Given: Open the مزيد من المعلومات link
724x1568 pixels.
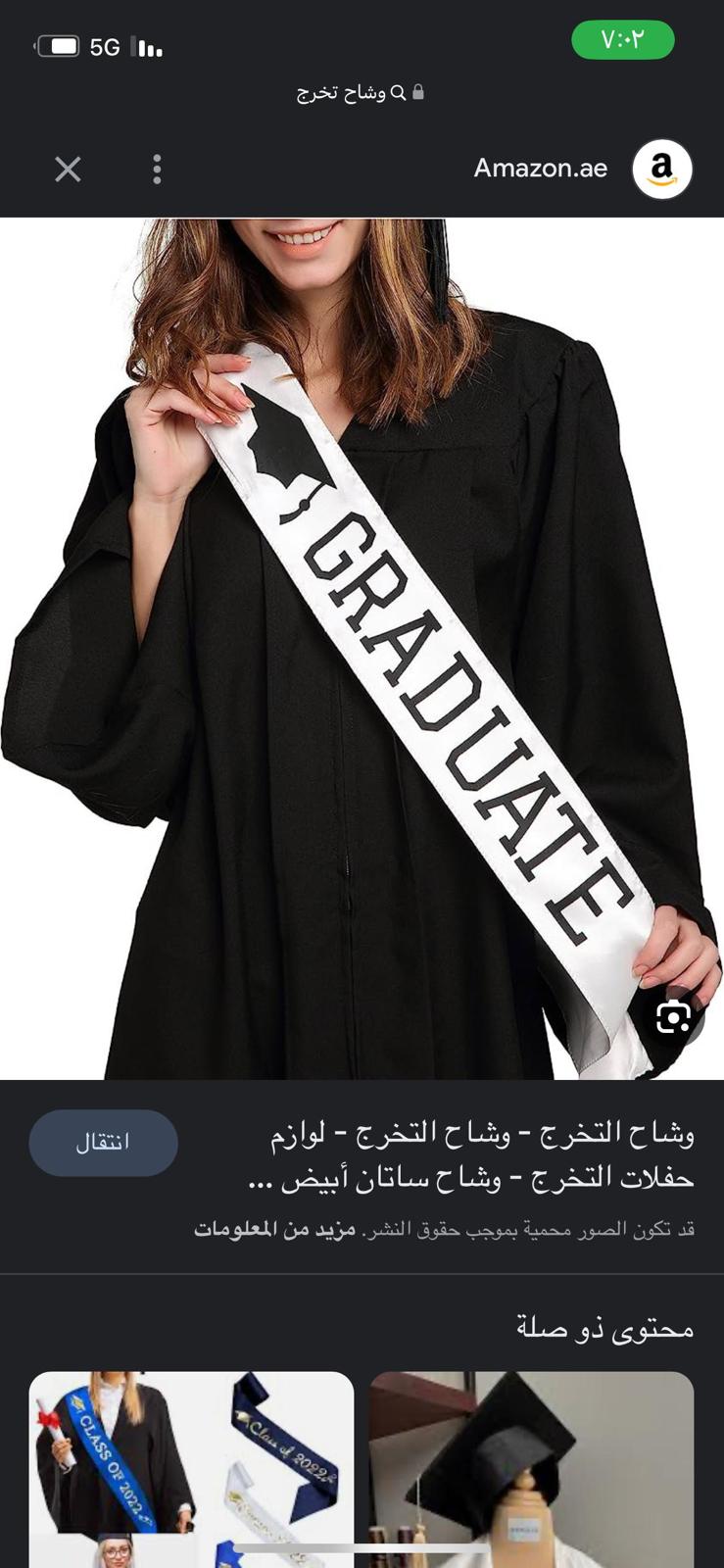Looking at the screenshot, I should click(274, 1229).
